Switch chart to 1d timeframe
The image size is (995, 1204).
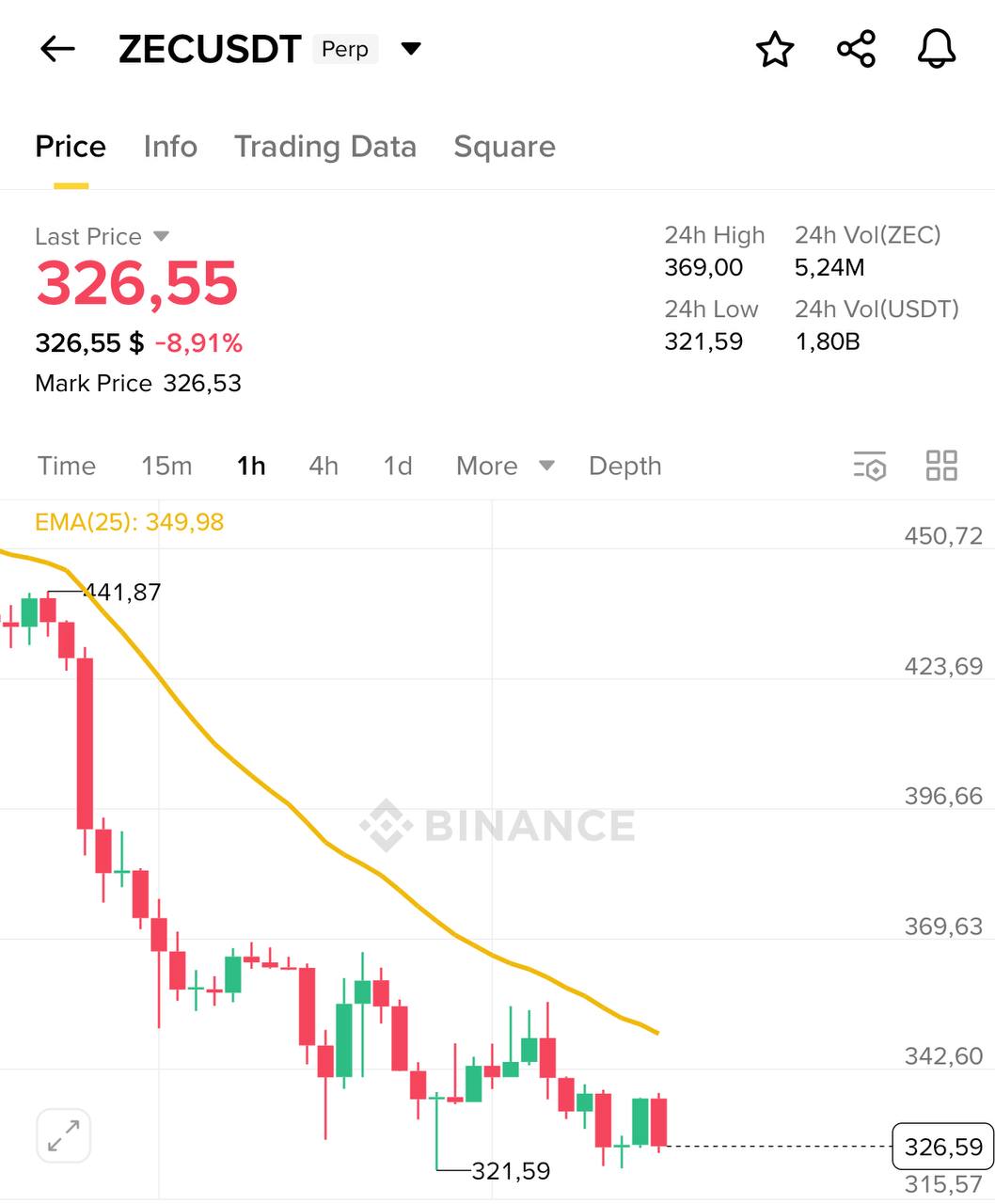point(396,466)
